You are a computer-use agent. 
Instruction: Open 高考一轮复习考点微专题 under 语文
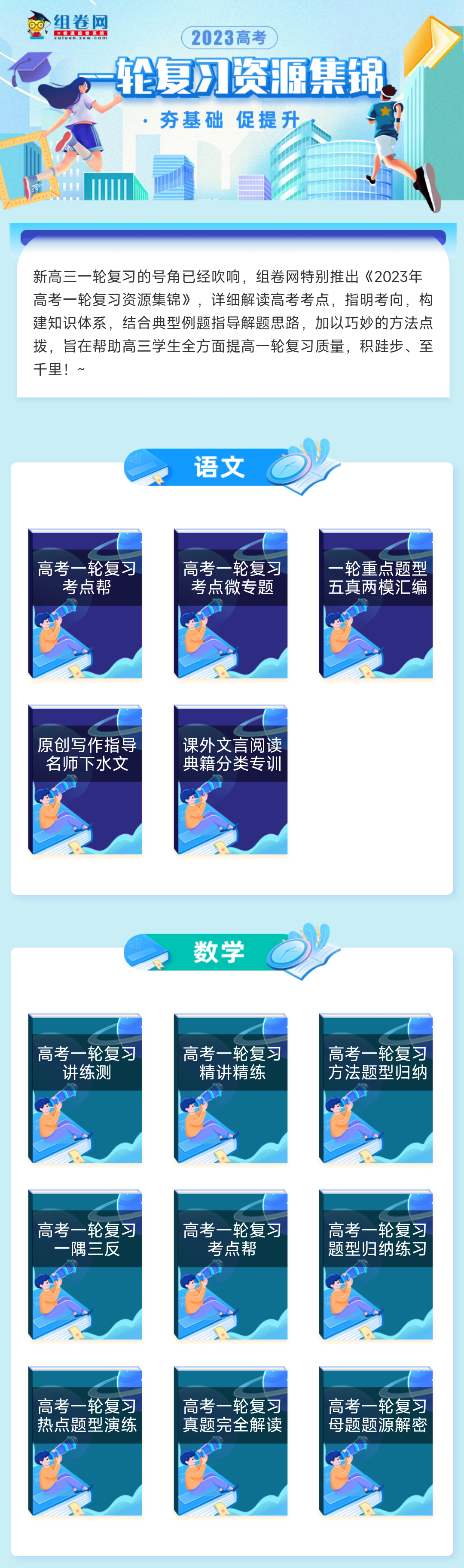click(231, 603)
